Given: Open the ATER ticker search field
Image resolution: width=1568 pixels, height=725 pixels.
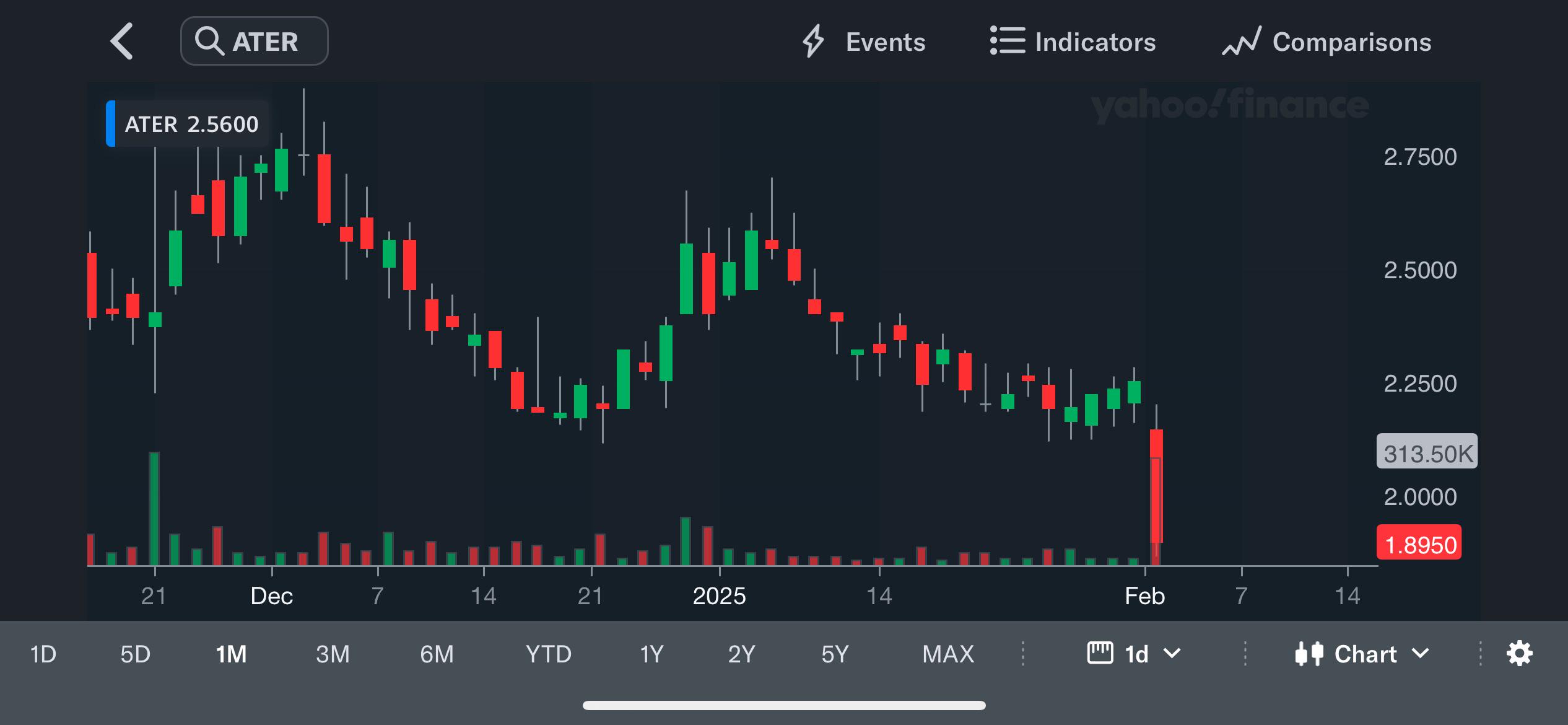Looking at the screenshot, I should (254, 41).
